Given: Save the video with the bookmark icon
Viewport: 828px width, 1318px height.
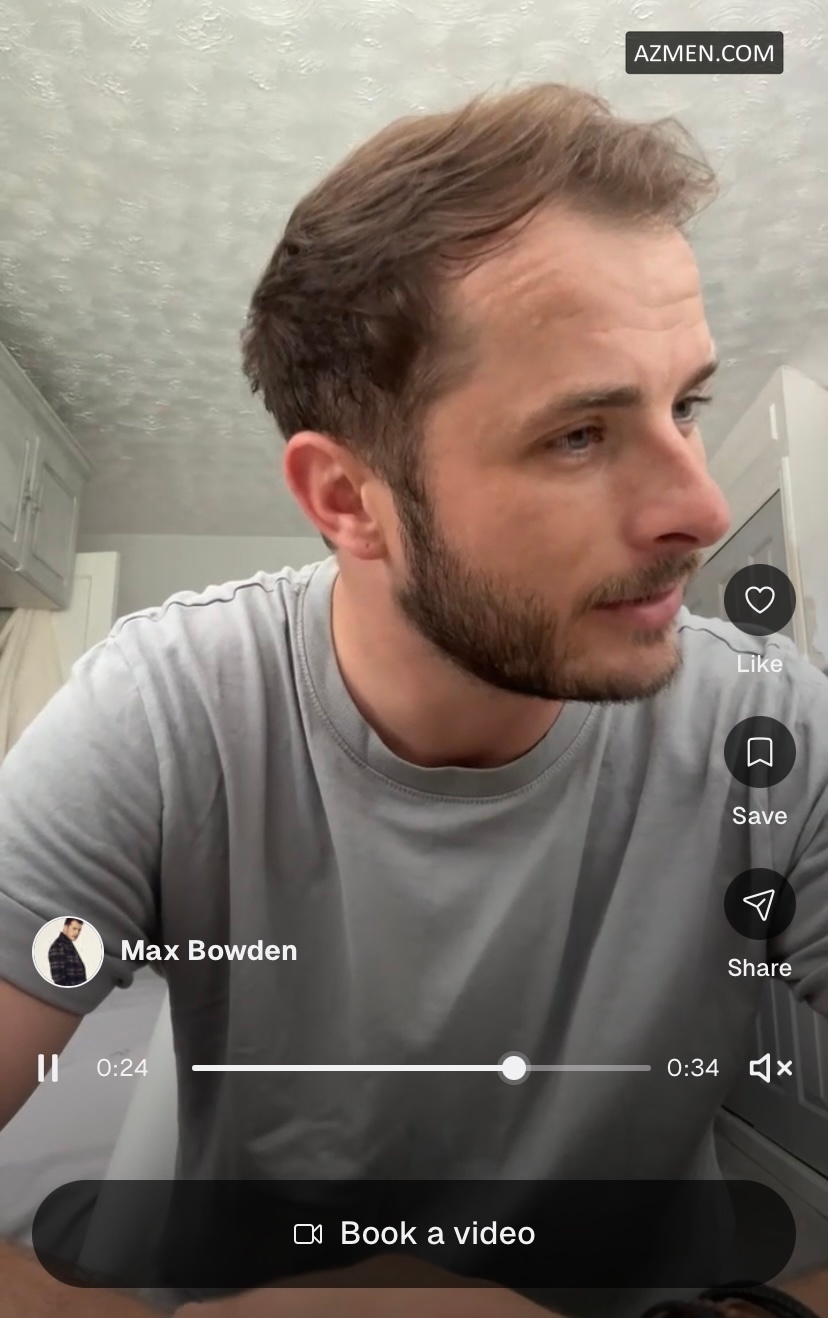Looking at the screenshot, I should (x=759, y=752).
